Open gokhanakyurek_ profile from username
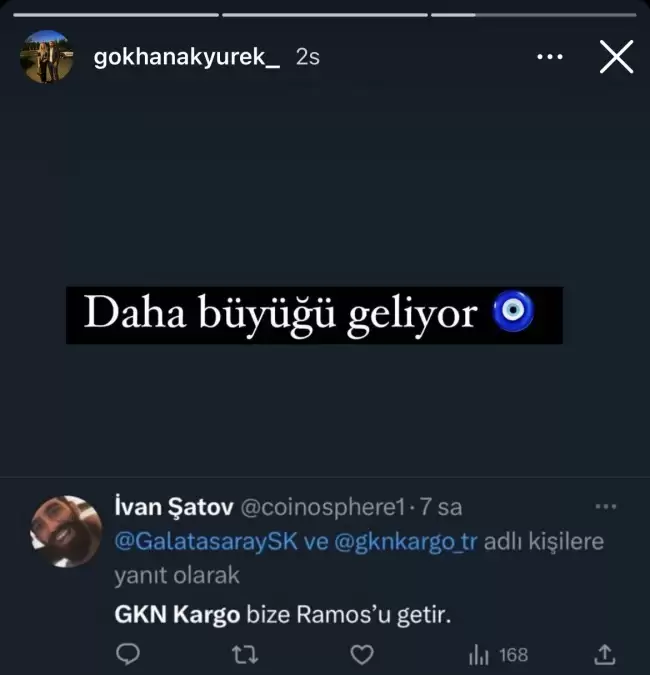650x675 pixels. [186, 57]
